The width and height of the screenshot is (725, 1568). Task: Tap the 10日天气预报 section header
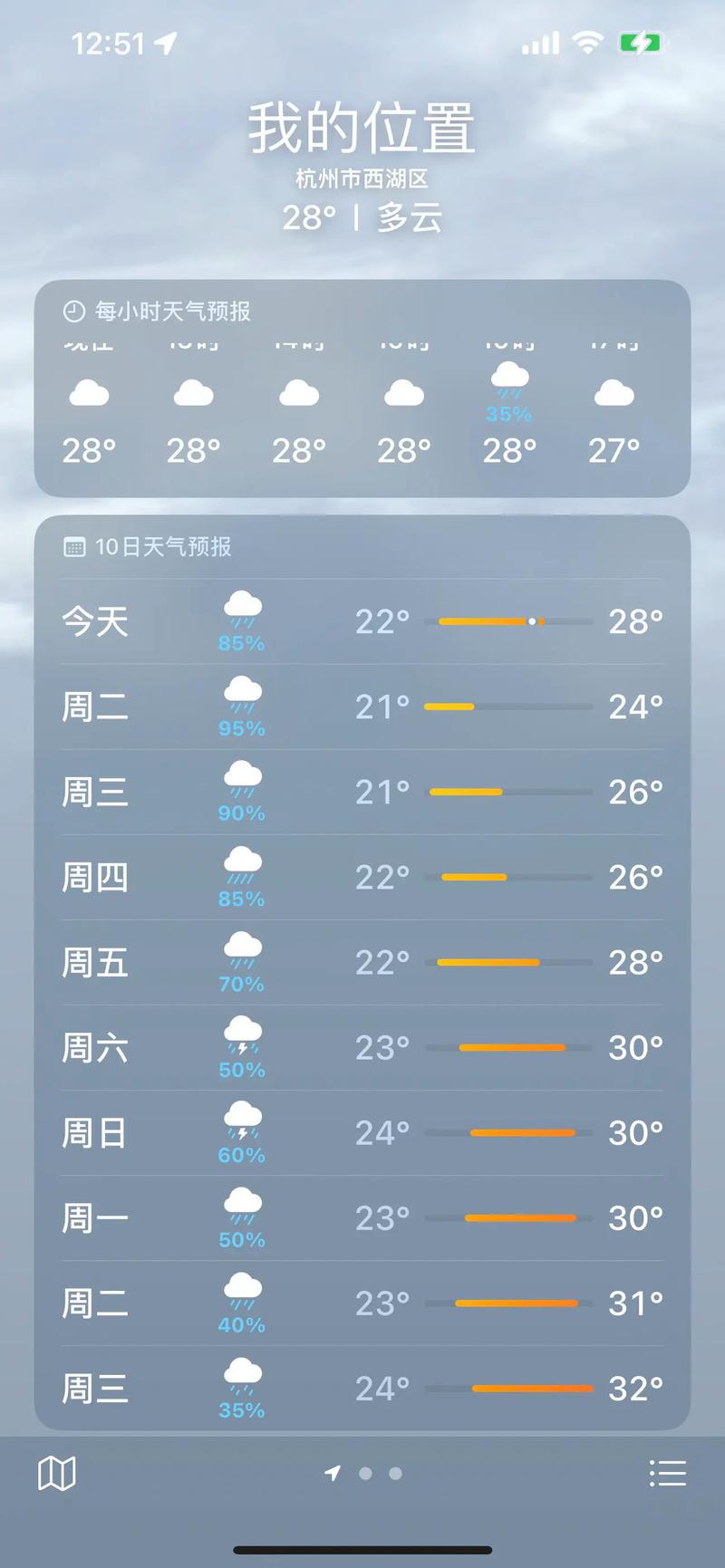point(163,547)
